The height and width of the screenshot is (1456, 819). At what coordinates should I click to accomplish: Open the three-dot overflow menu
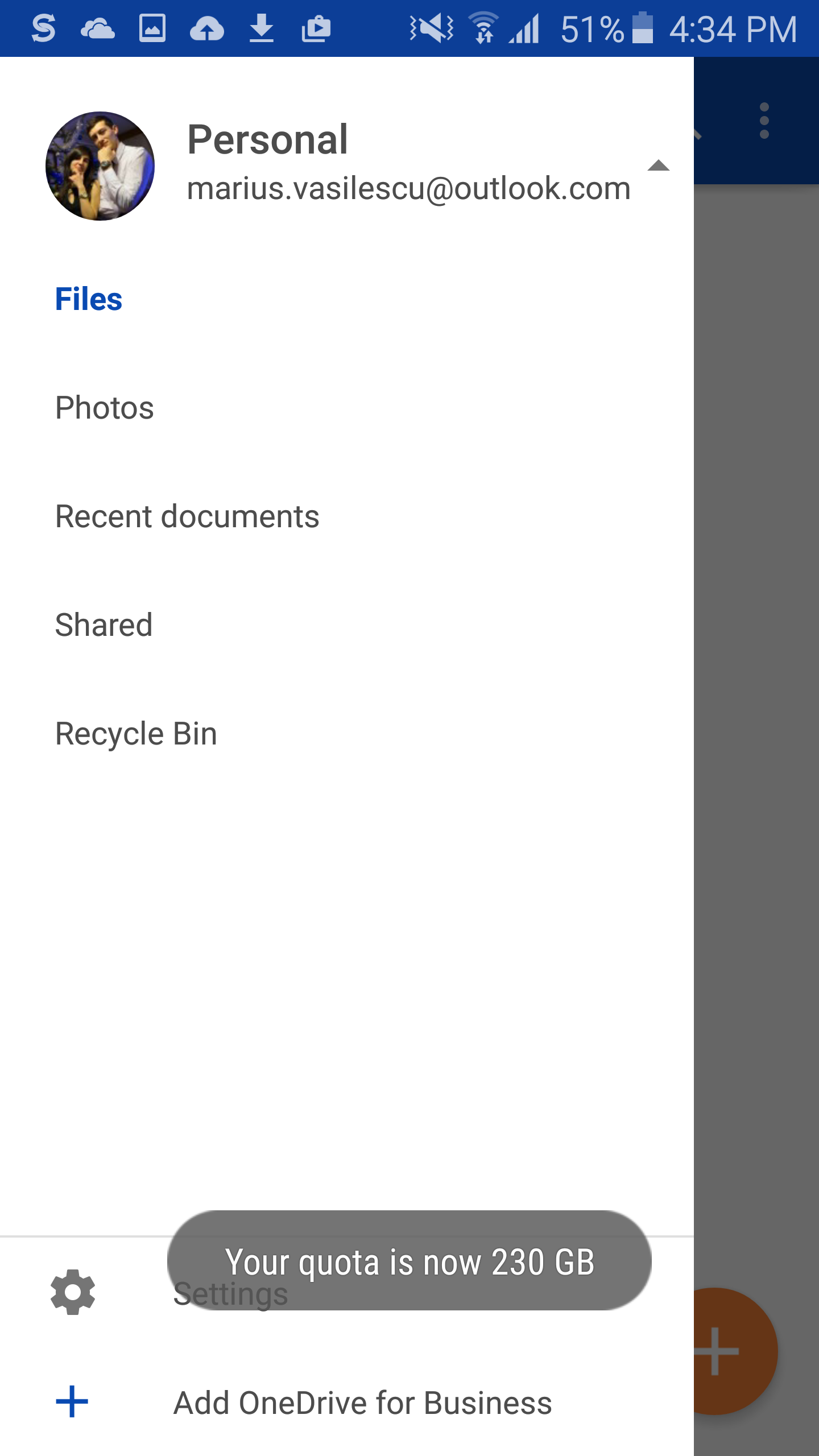(764, 121)
